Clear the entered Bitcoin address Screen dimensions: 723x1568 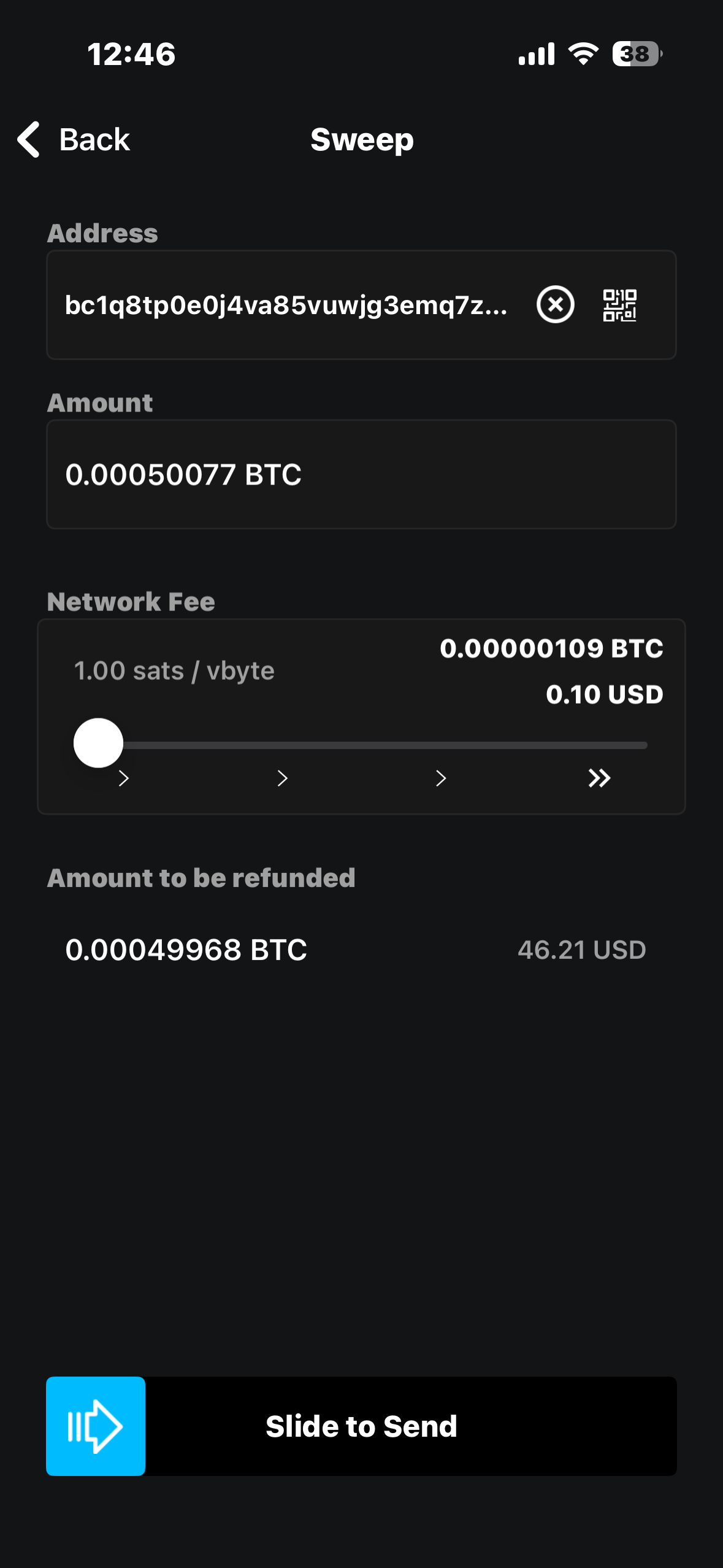(555, 304)
